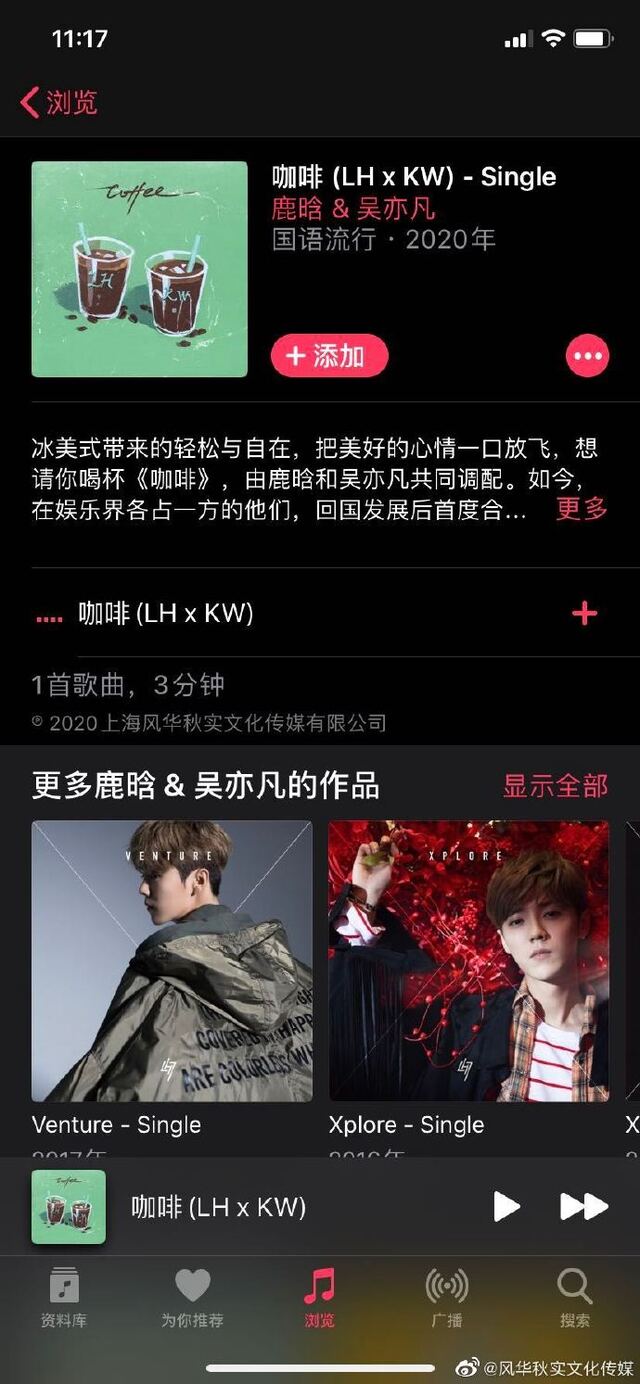Switch to the 资料库 tab
This screenshot has height=1384, width=640.
(64, 1298)
